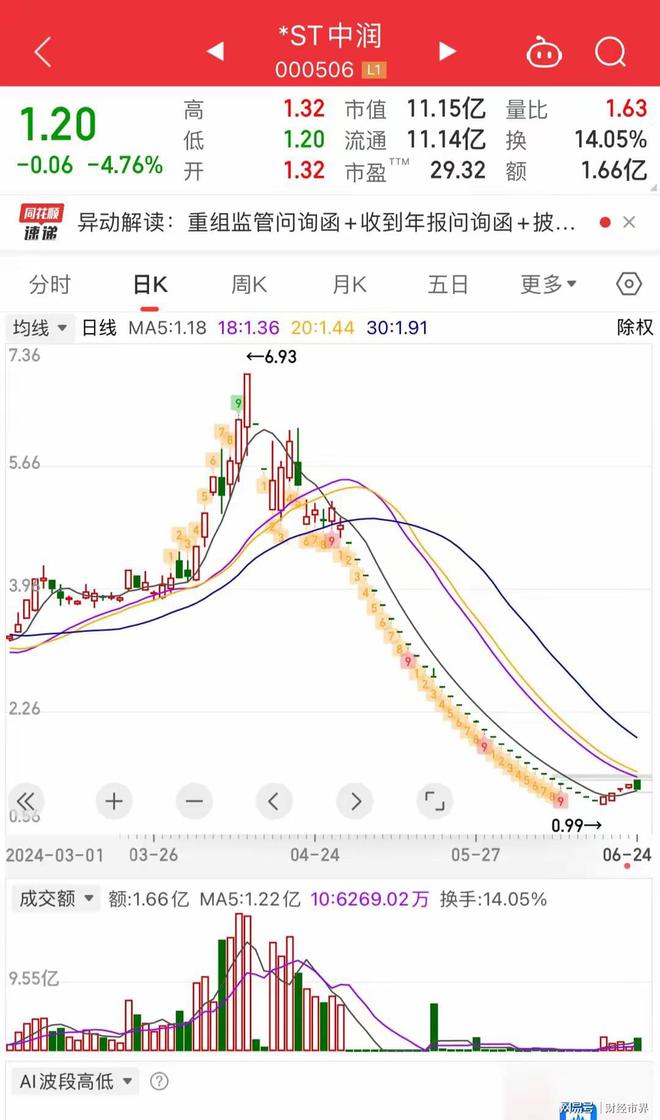This screenshot has height=1120, width=660.
Task: Expand the 更多 chart options dropdown
Action: [x=548, y=285]
